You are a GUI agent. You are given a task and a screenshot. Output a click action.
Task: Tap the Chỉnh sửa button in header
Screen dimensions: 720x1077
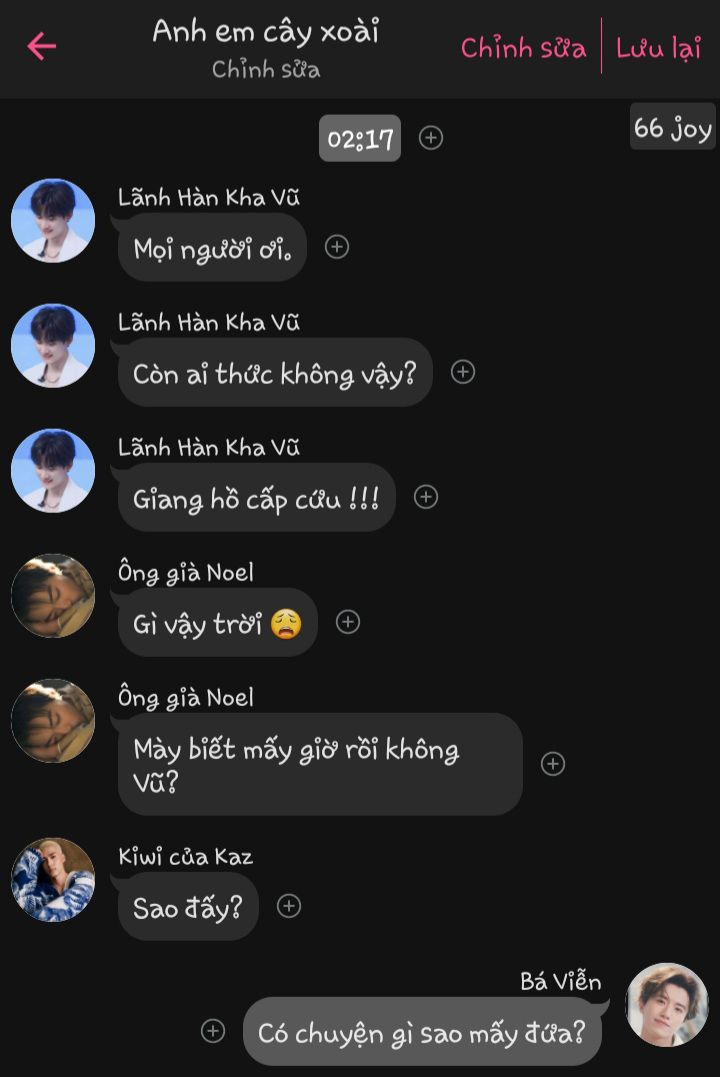tap(523, 48)
